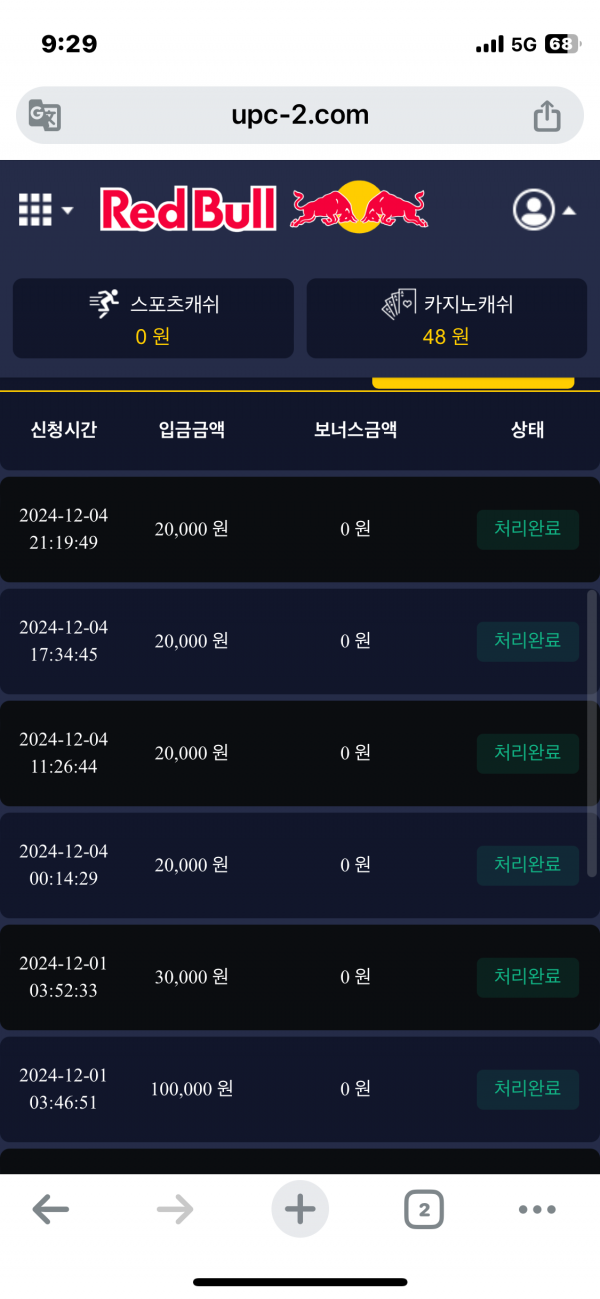Tap the translate icon in address bar
600x1299 pixels.
pos(45,115)
